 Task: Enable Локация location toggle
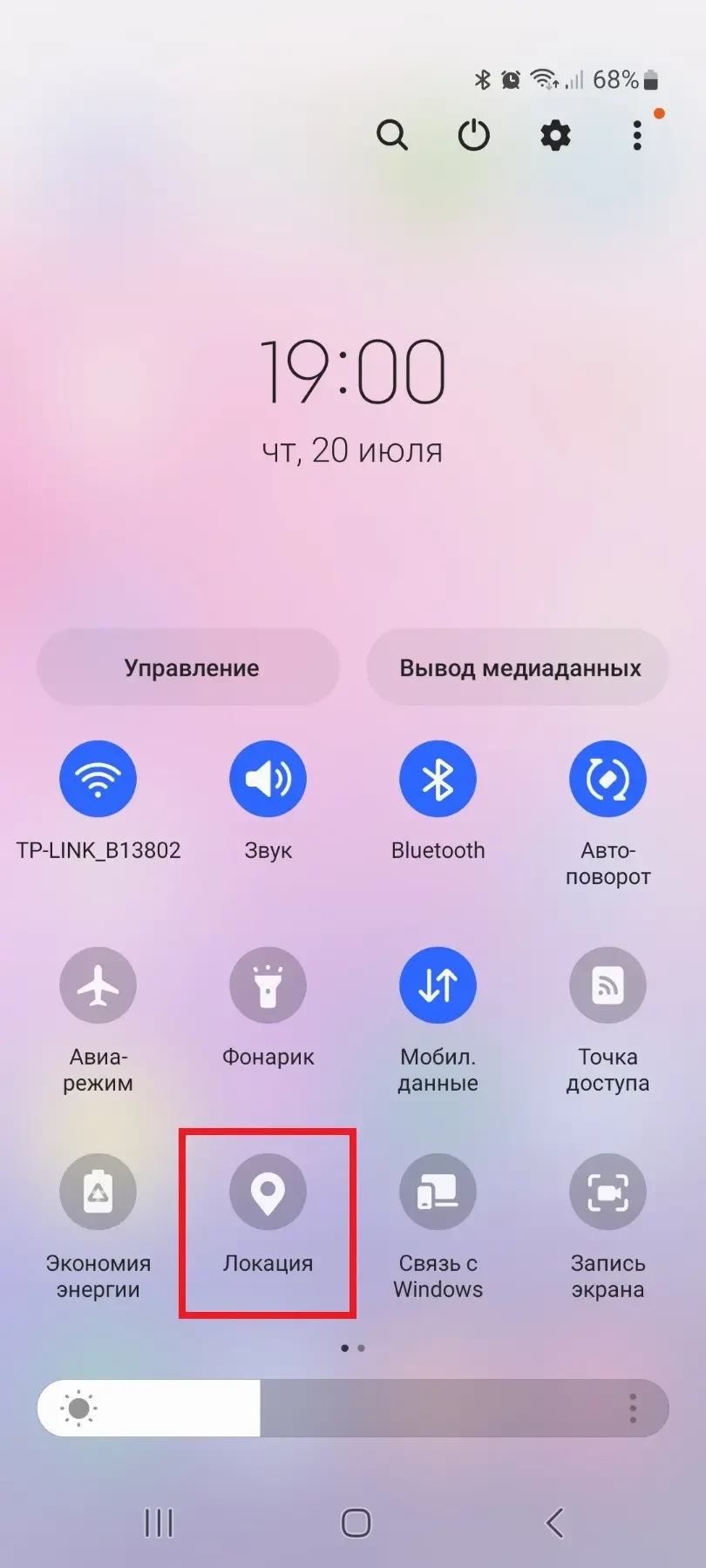(268, 1192)
